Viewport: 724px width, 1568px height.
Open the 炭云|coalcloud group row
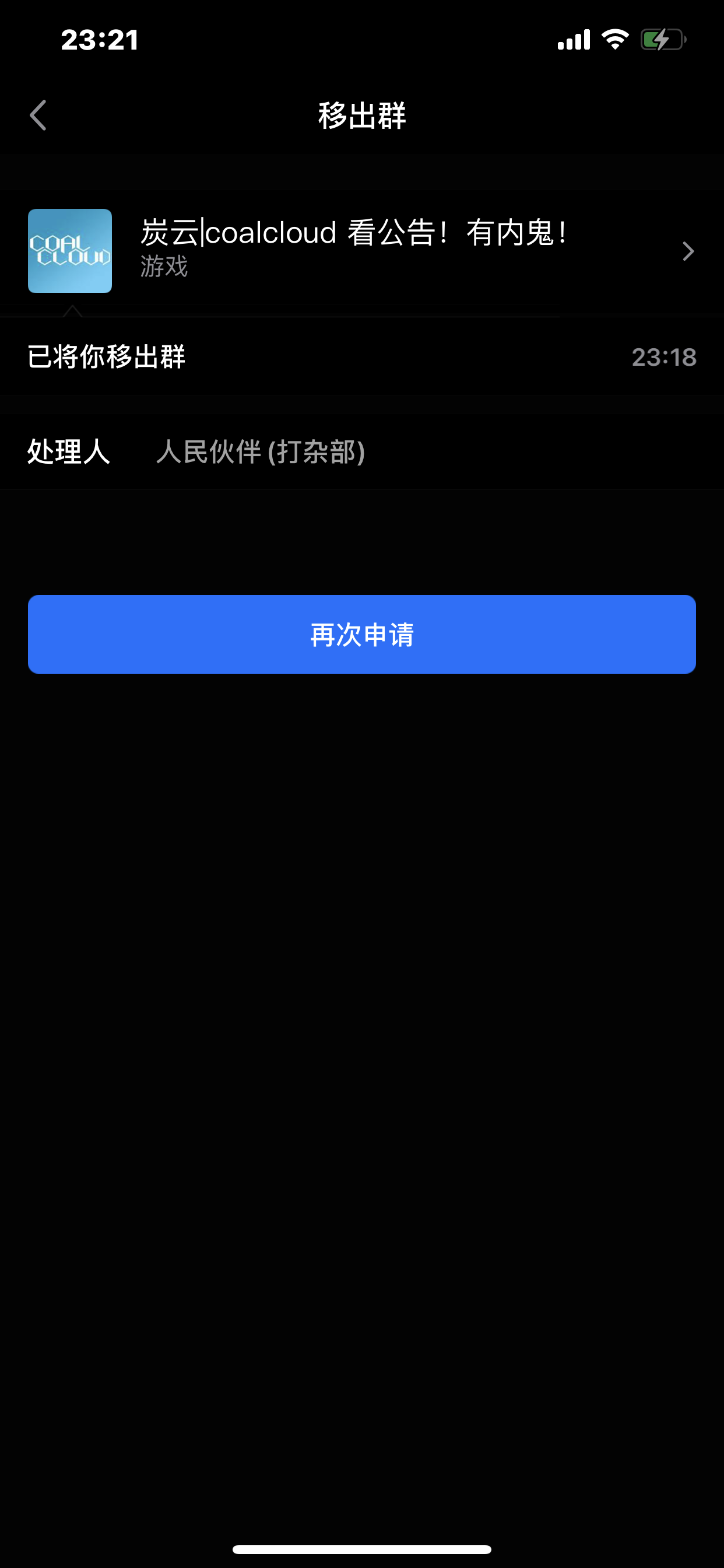pyautogui.click(x=361, y=250)
